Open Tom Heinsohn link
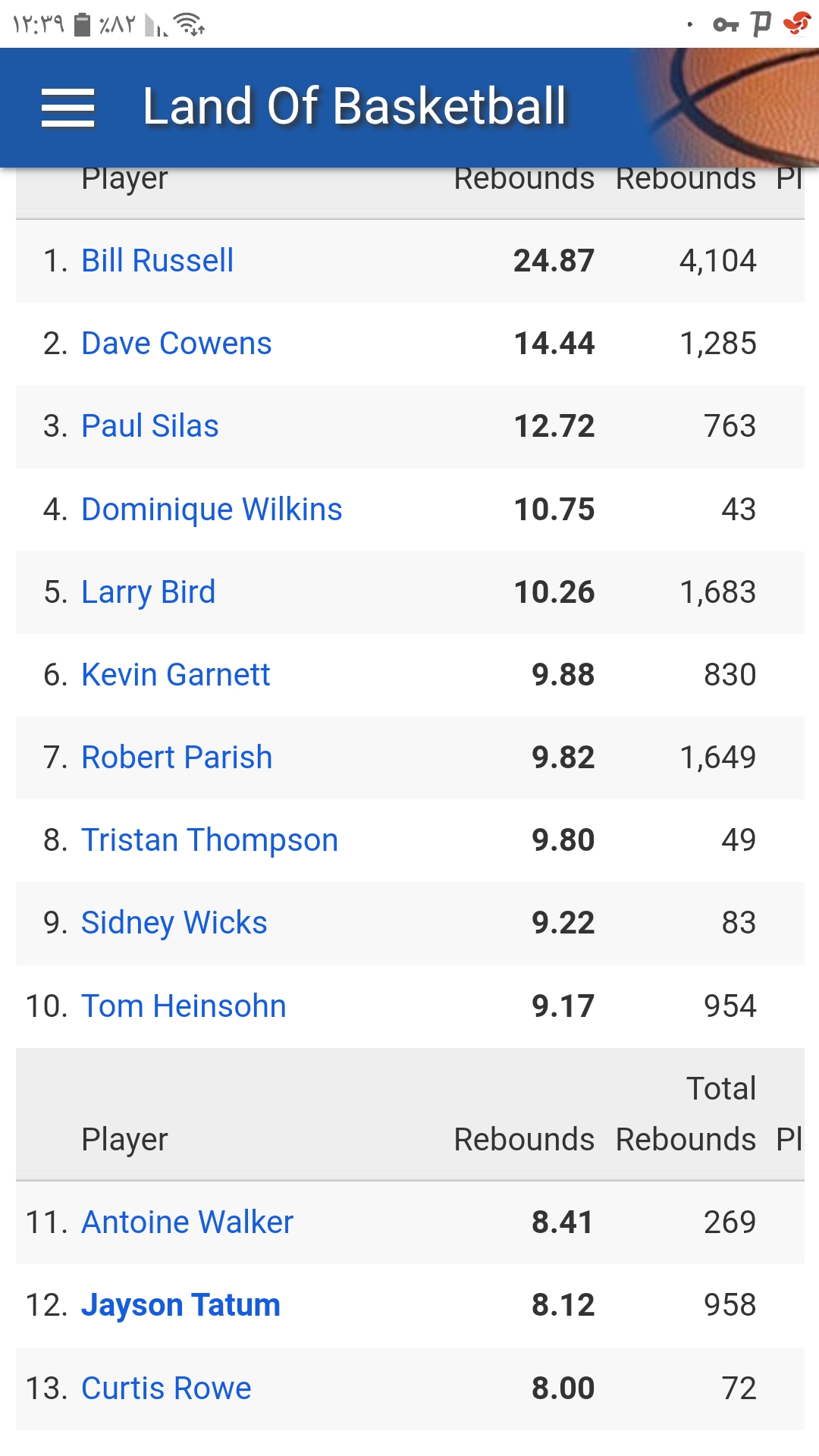 [x=184, y=1006]
